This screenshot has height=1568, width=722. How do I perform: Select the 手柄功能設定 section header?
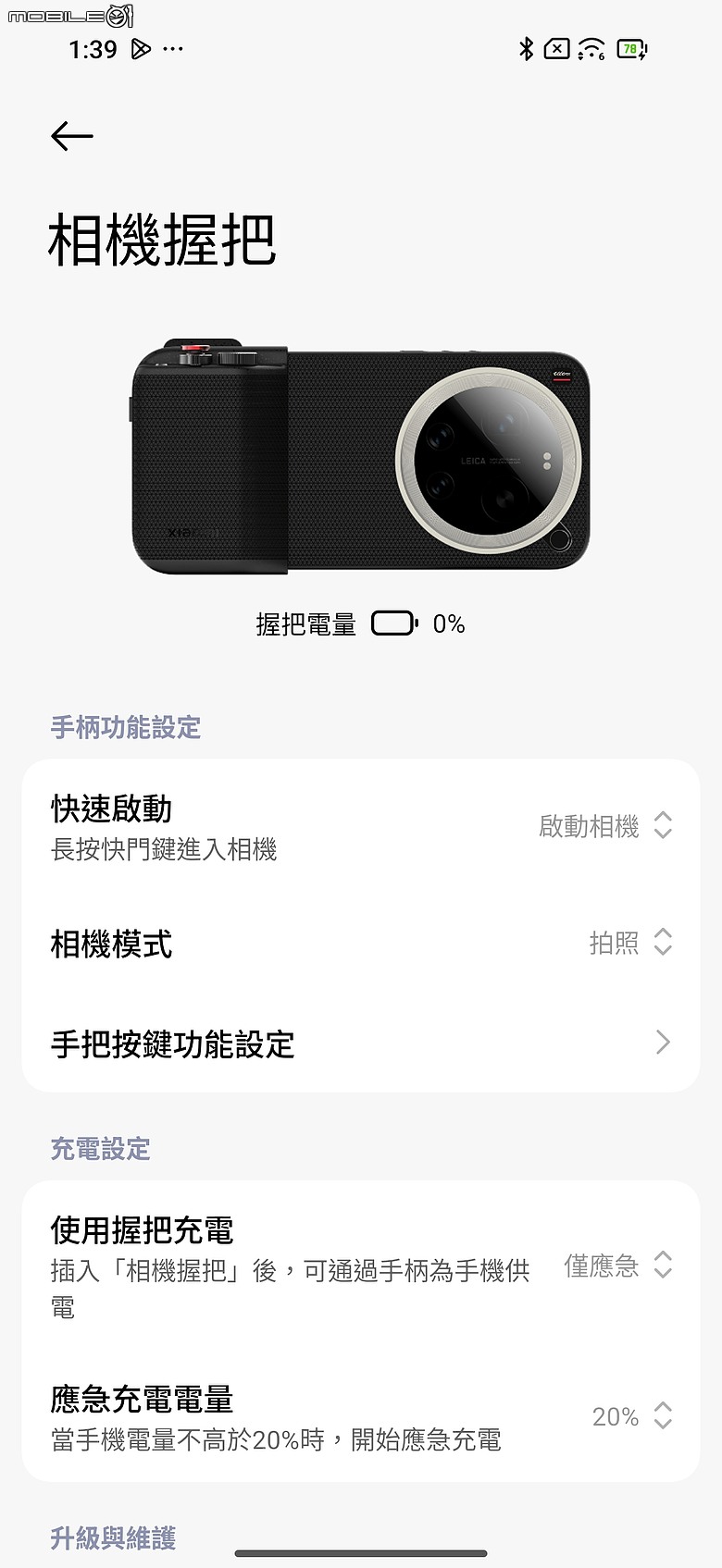click(x=124, y=729)
